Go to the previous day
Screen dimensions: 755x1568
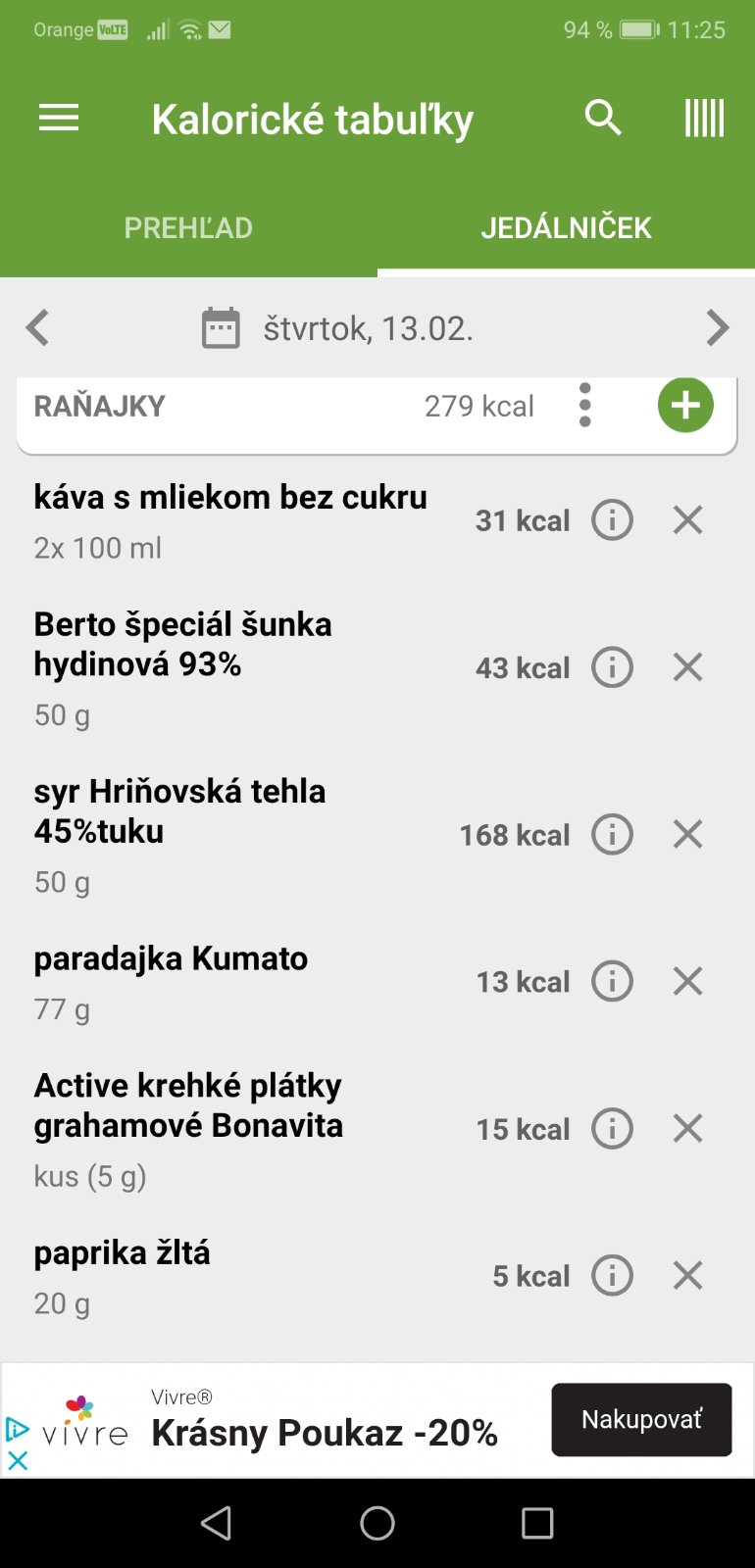(37, 328)
